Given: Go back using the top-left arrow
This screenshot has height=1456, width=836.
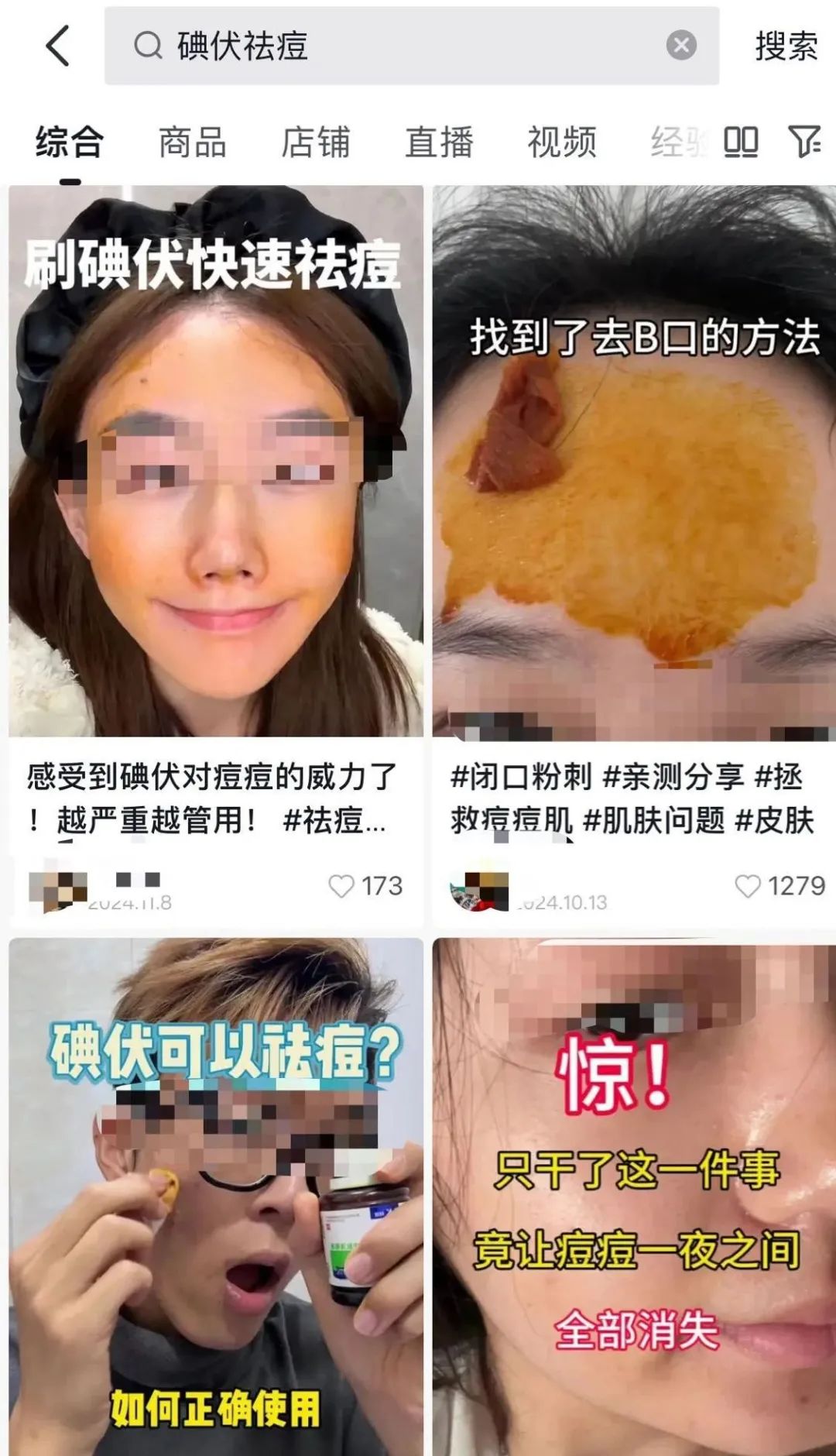Looking at the screenshot, I should tap(58, 46).
